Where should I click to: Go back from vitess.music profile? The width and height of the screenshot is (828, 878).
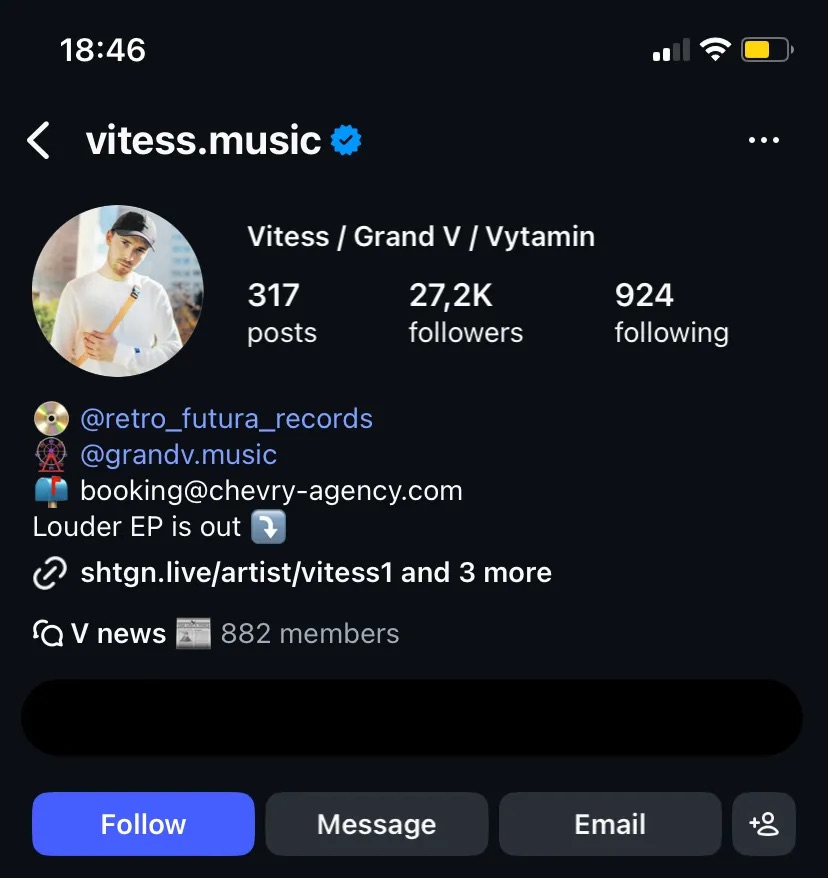click(x=39, y=141)
